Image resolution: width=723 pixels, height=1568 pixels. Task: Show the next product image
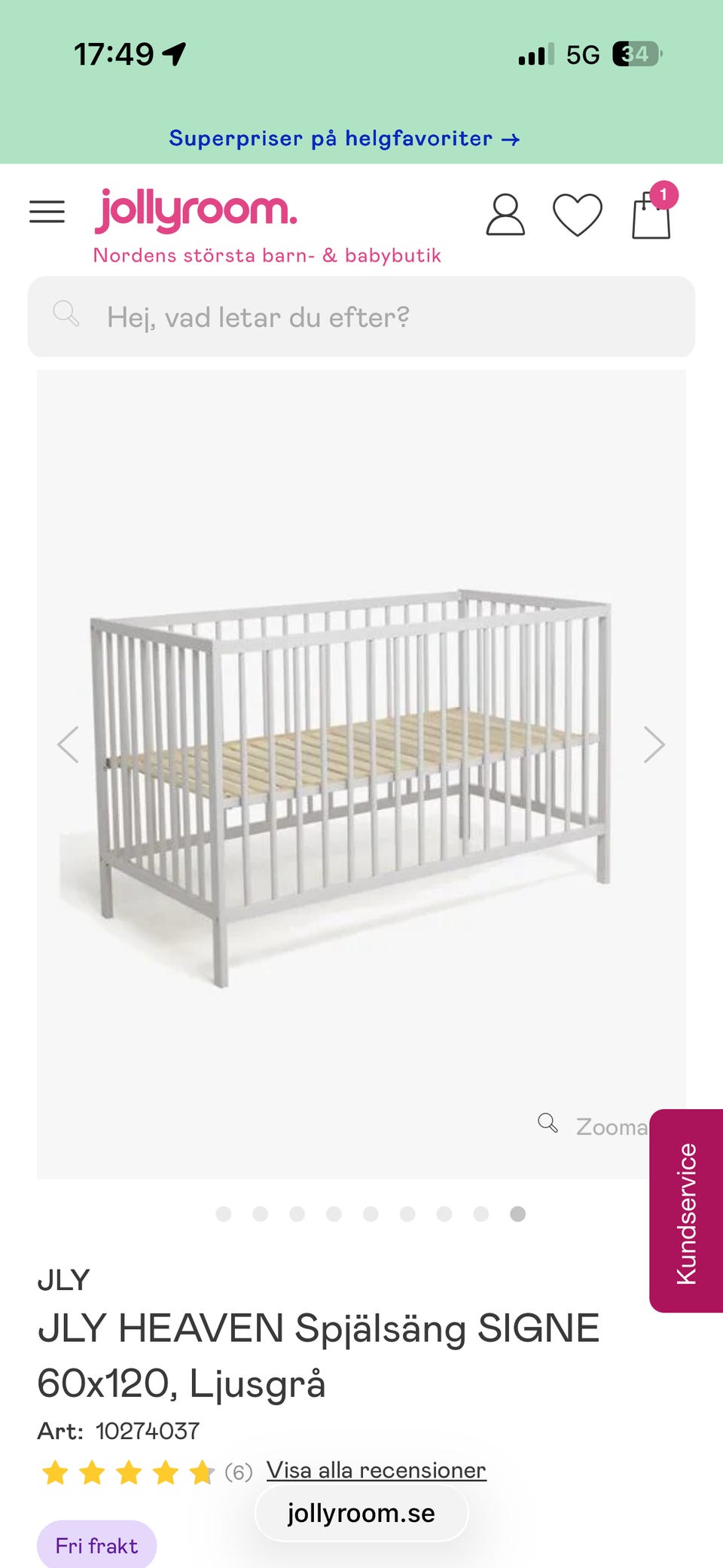[x=654, y=744]
